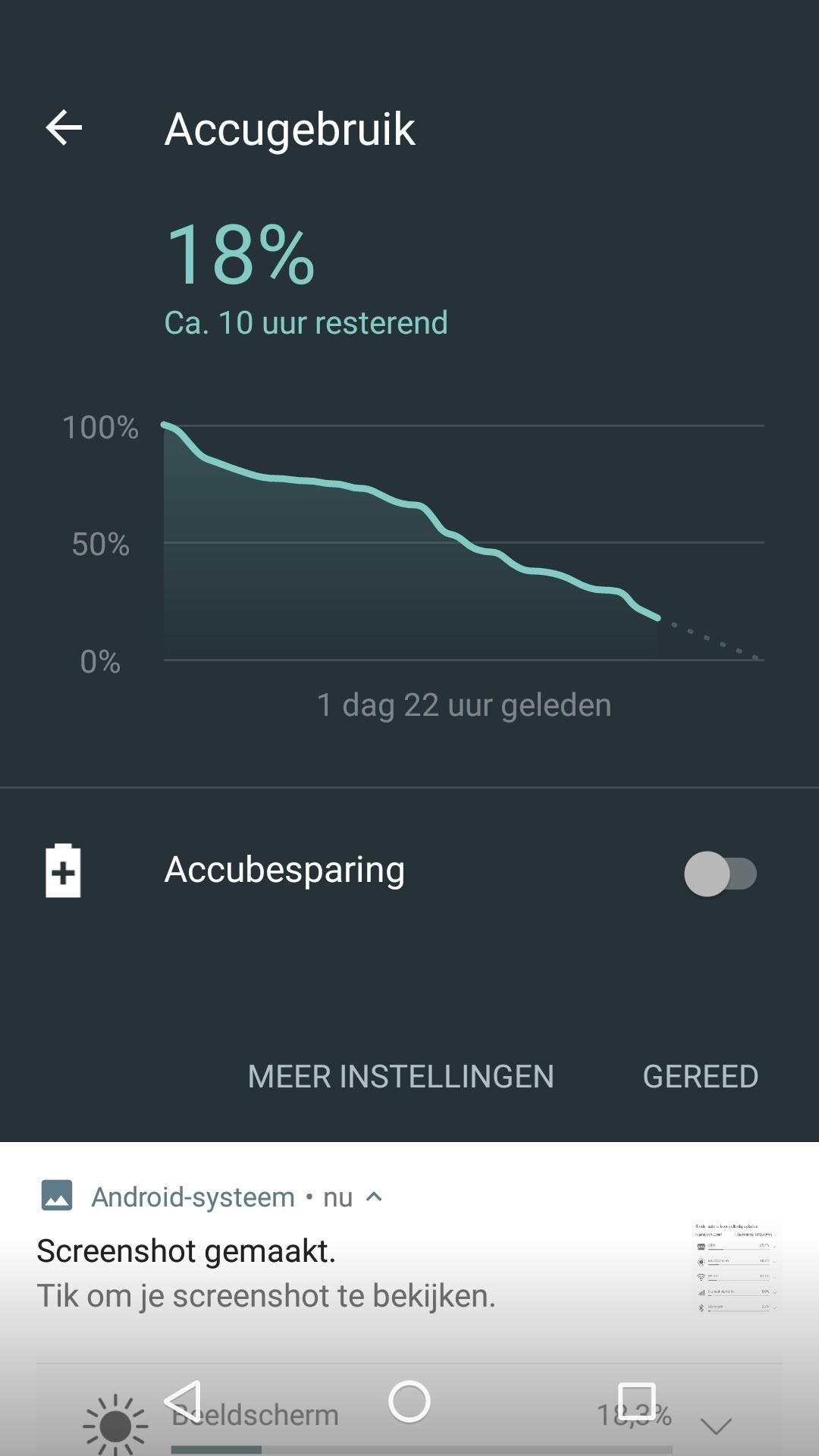
Task: Tap the system home button
Action: (x=409, y=1401)
